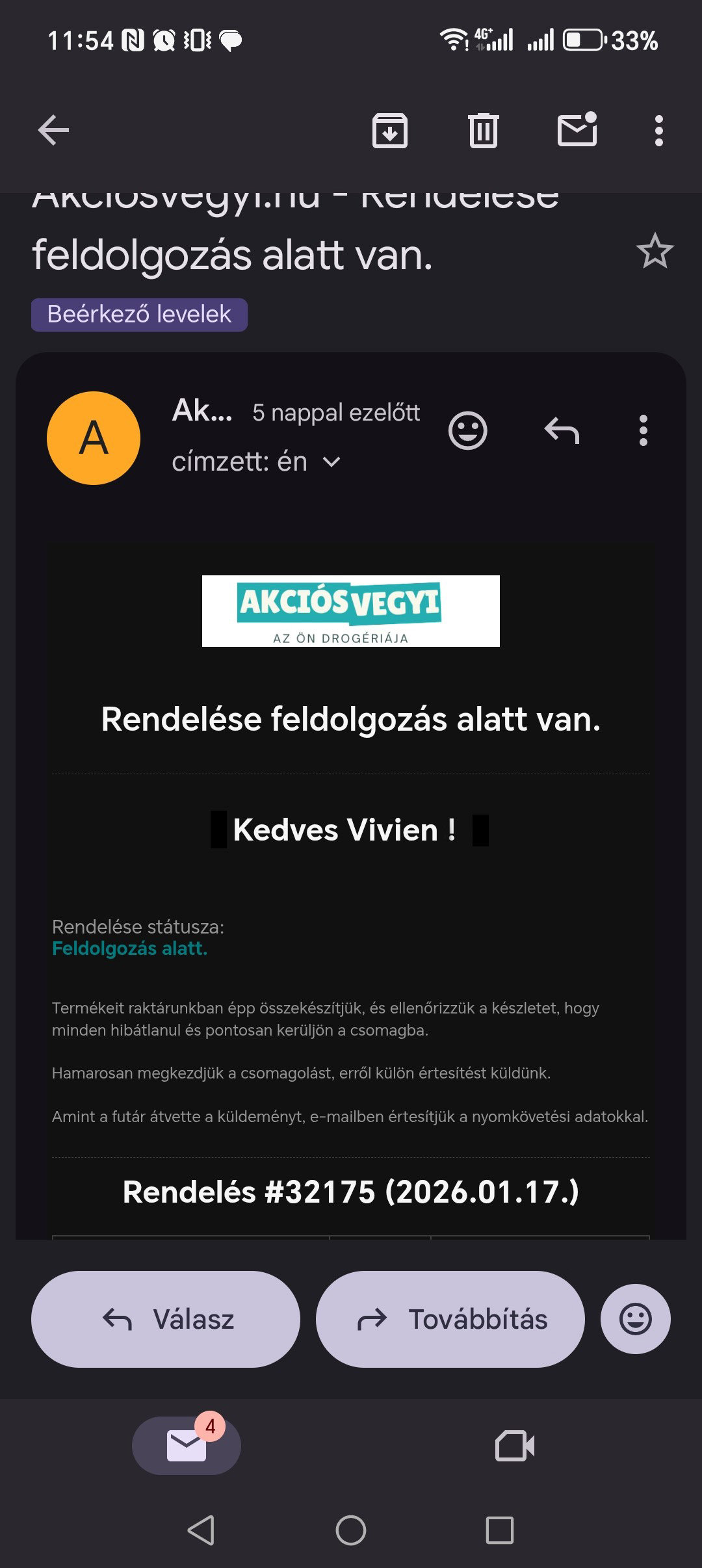Tap the Válasz reply button
This screenshot has width=702, height=1568.
pos(166,1319)
